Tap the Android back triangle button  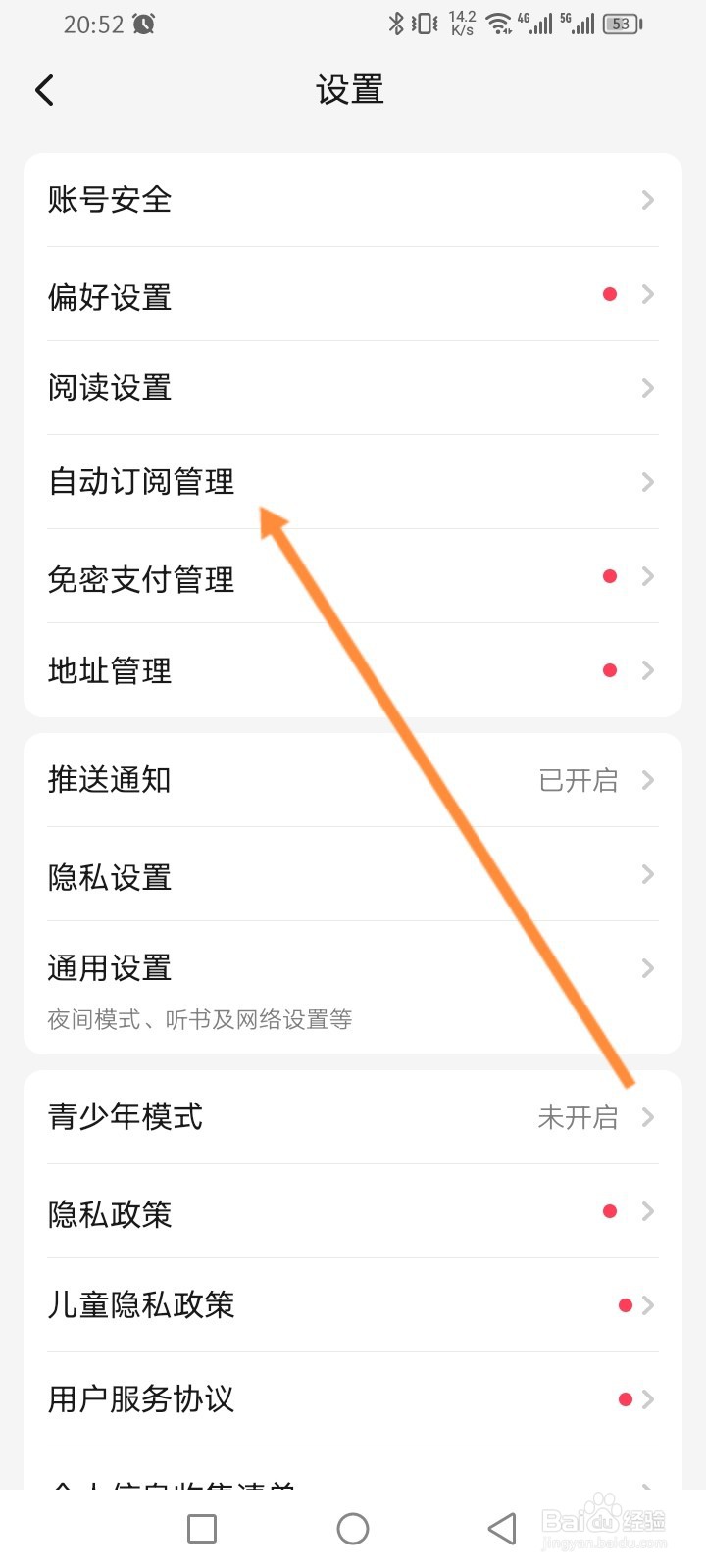(x=501, y=1528)
